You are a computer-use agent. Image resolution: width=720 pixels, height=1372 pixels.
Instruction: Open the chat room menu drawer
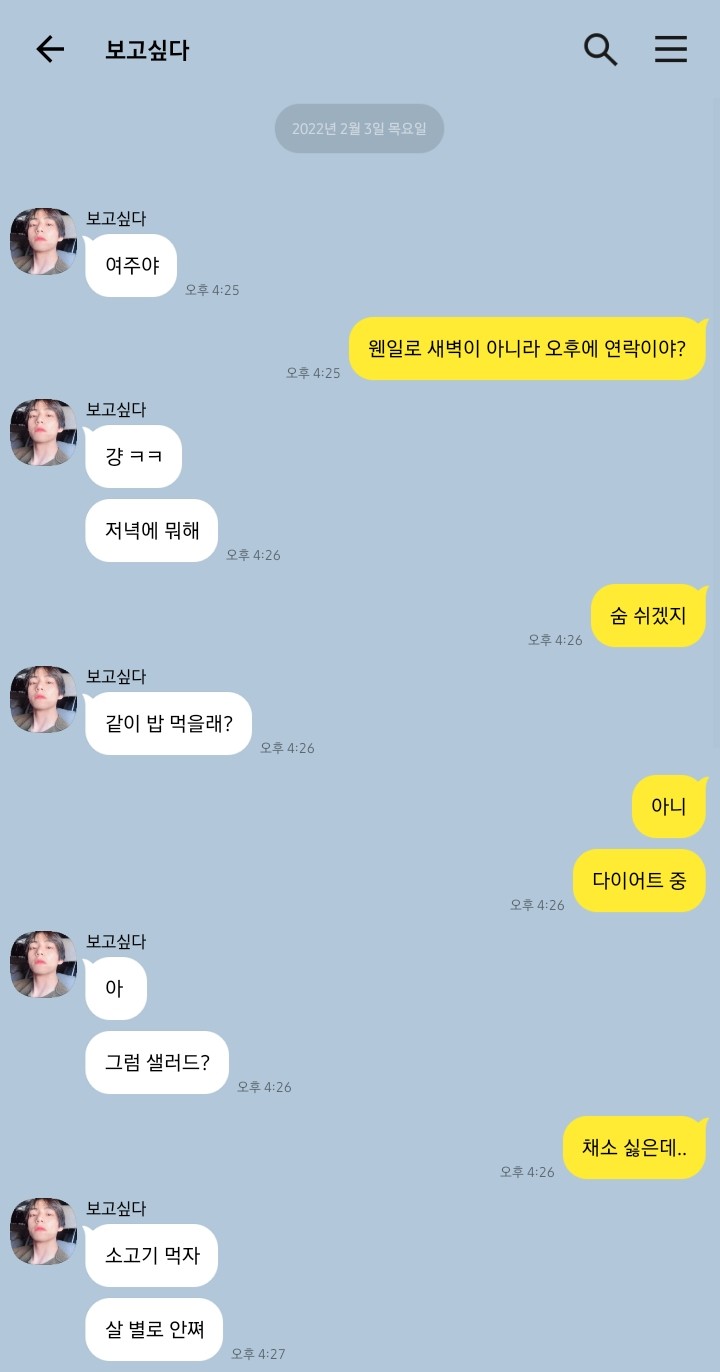coord(671,50)
